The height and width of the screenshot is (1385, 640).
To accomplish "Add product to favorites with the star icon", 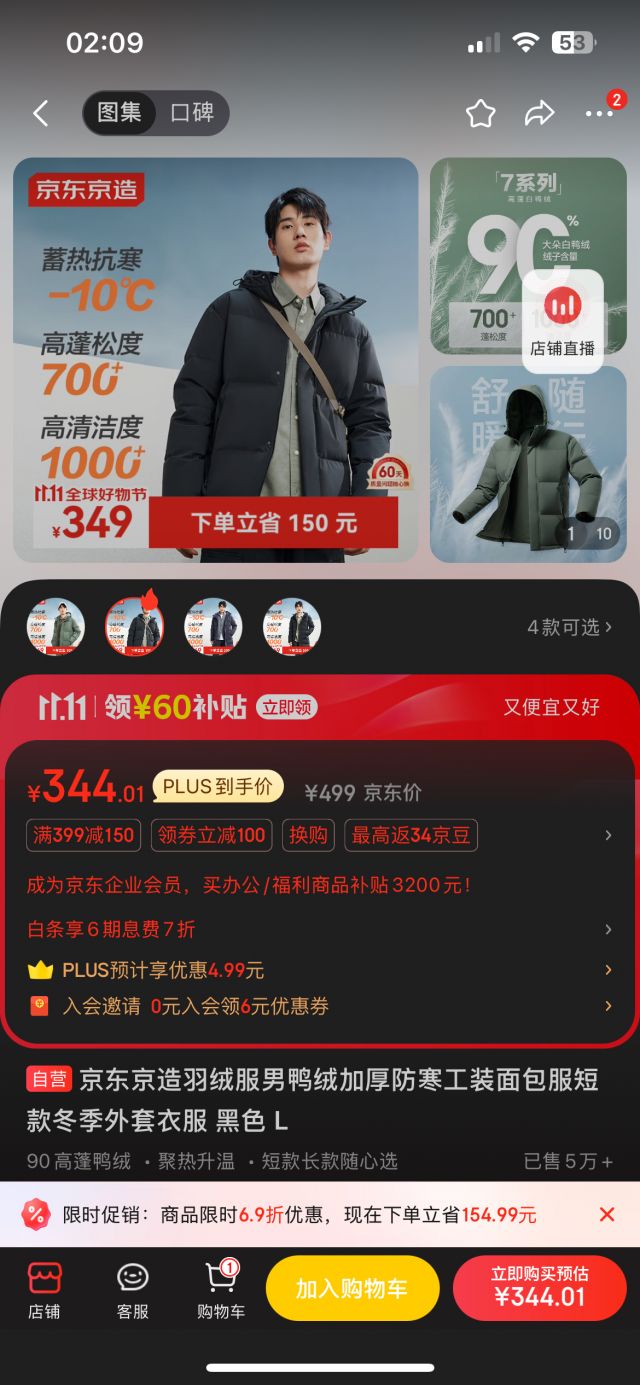I will (x=481, y=113).
